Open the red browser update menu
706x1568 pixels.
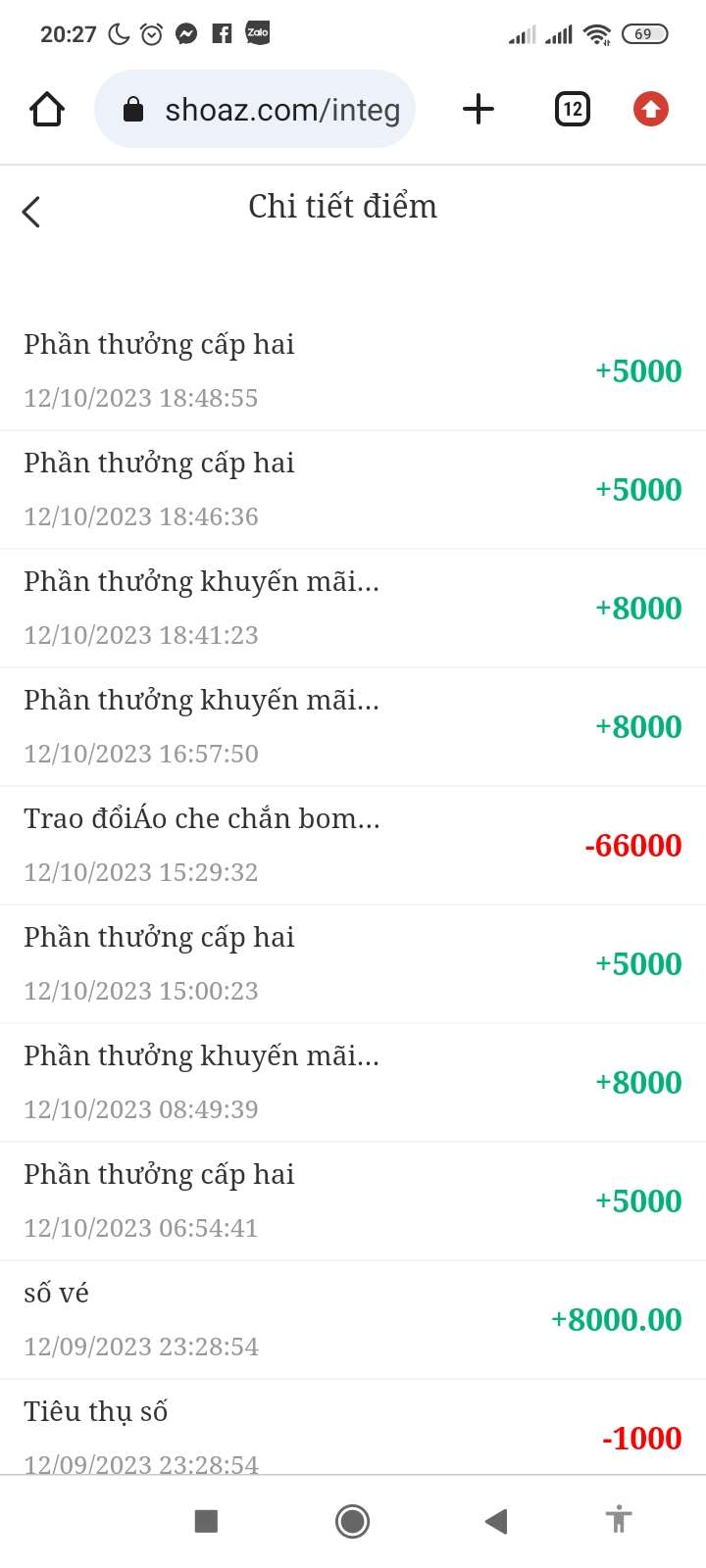tap(651, 109)
